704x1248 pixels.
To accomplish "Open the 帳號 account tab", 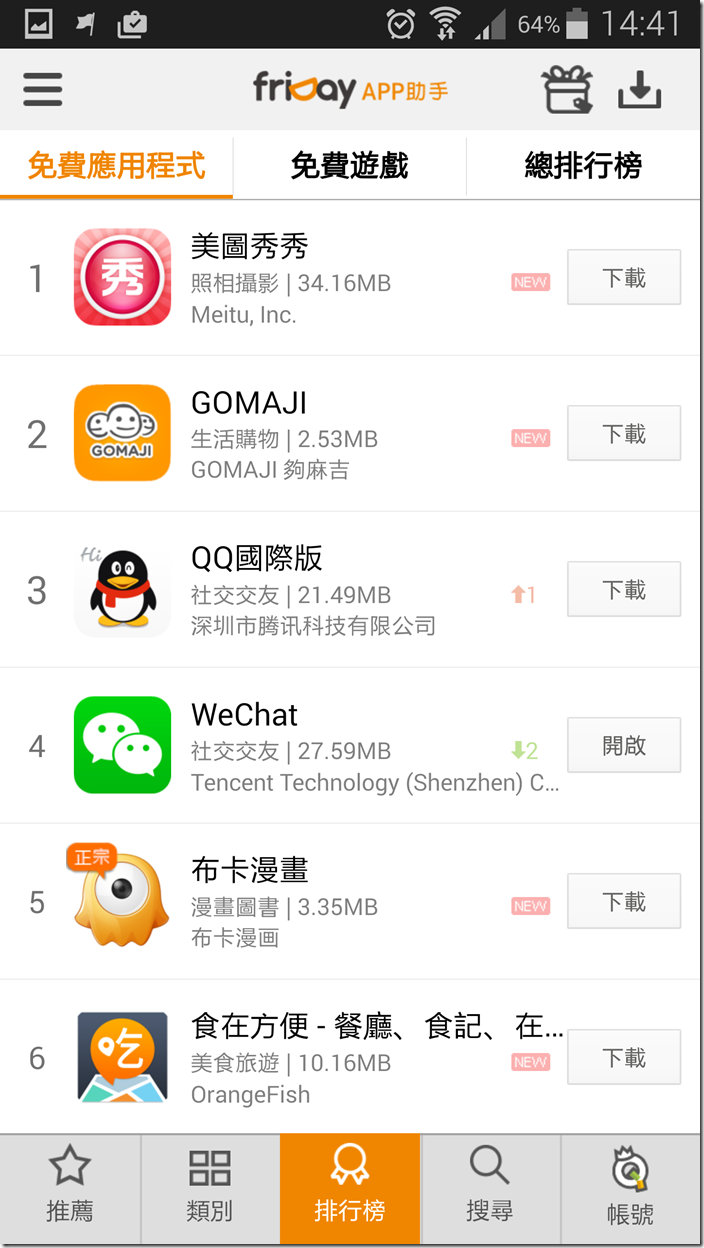I will [631, 1190].
